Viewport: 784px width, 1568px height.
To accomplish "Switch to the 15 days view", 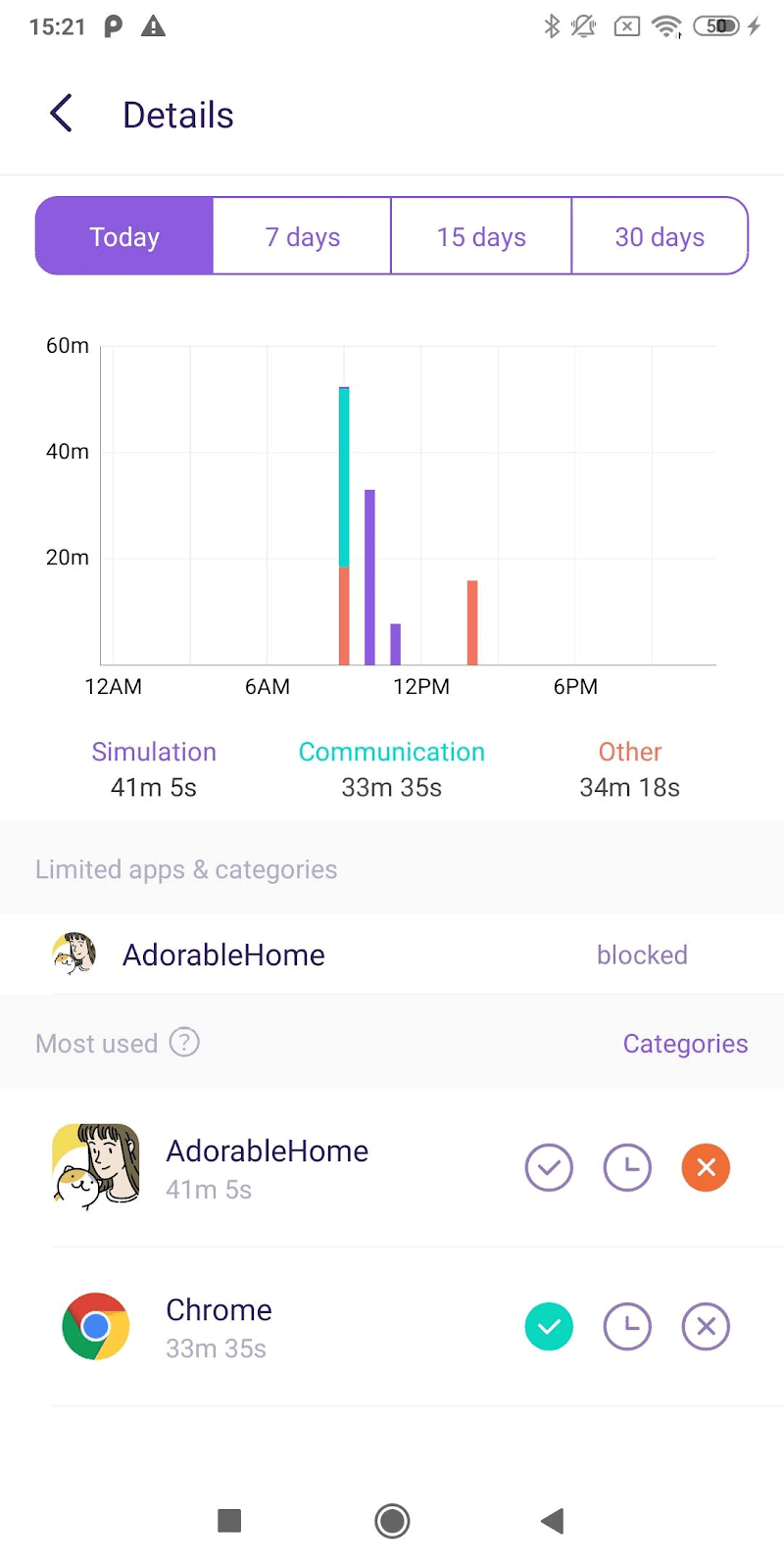I will pyautogui.click(x=481, y=236).
